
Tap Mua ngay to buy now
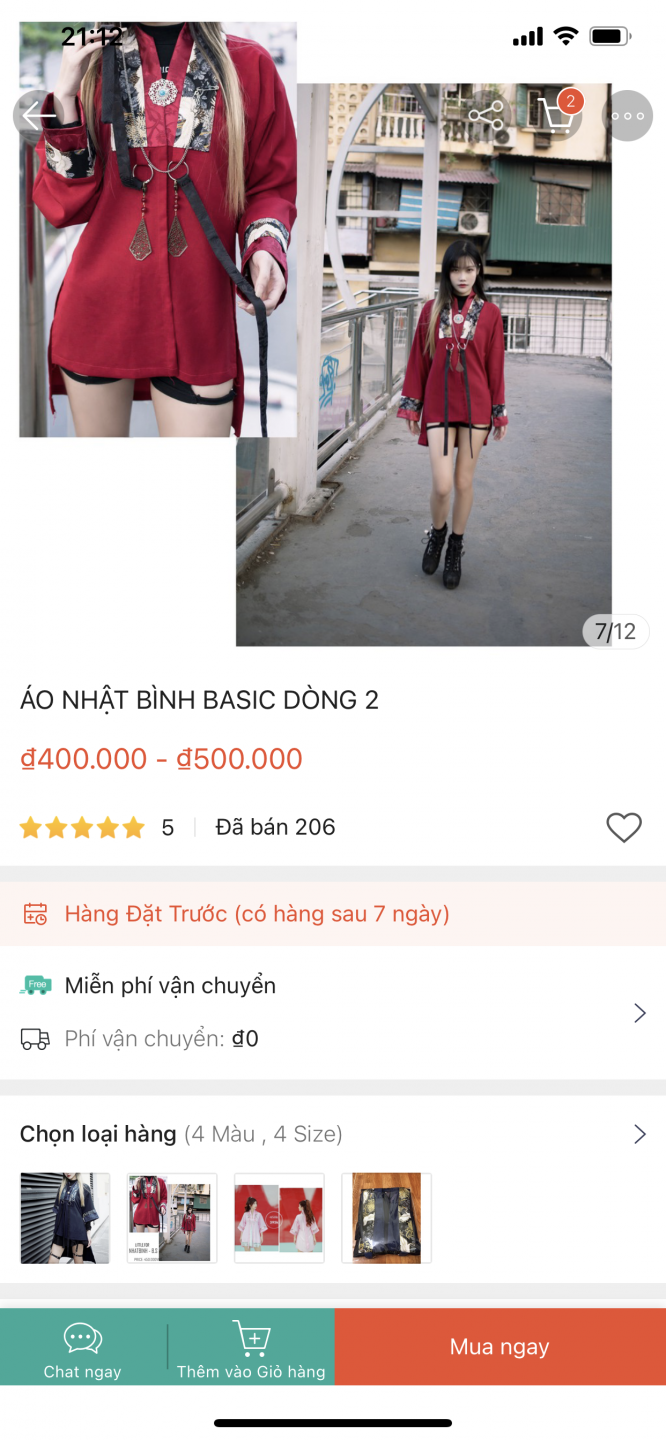pos(500,1347)
